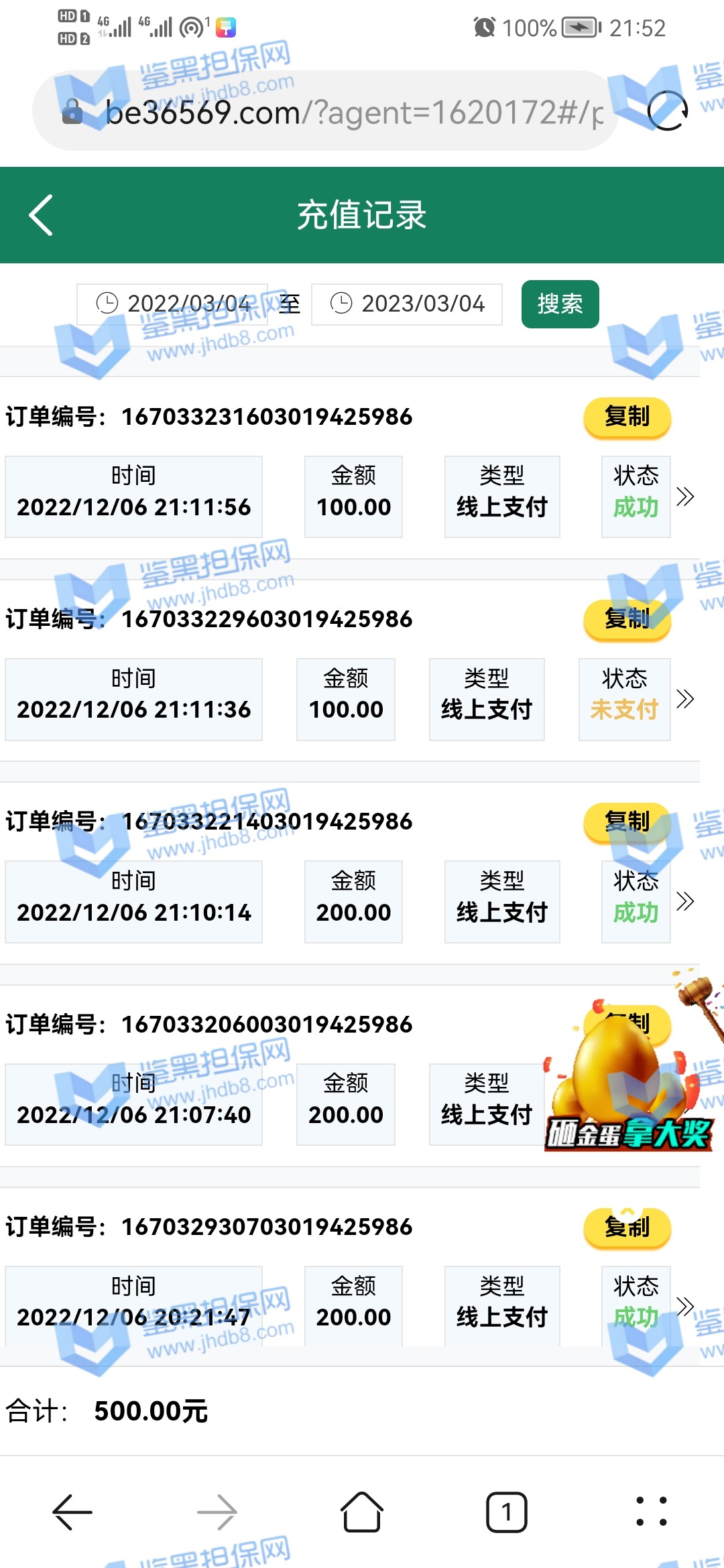Expand details of the unpaid 21:11:36 order
This screenshot has height=1568, width=724.
point(685,700)
